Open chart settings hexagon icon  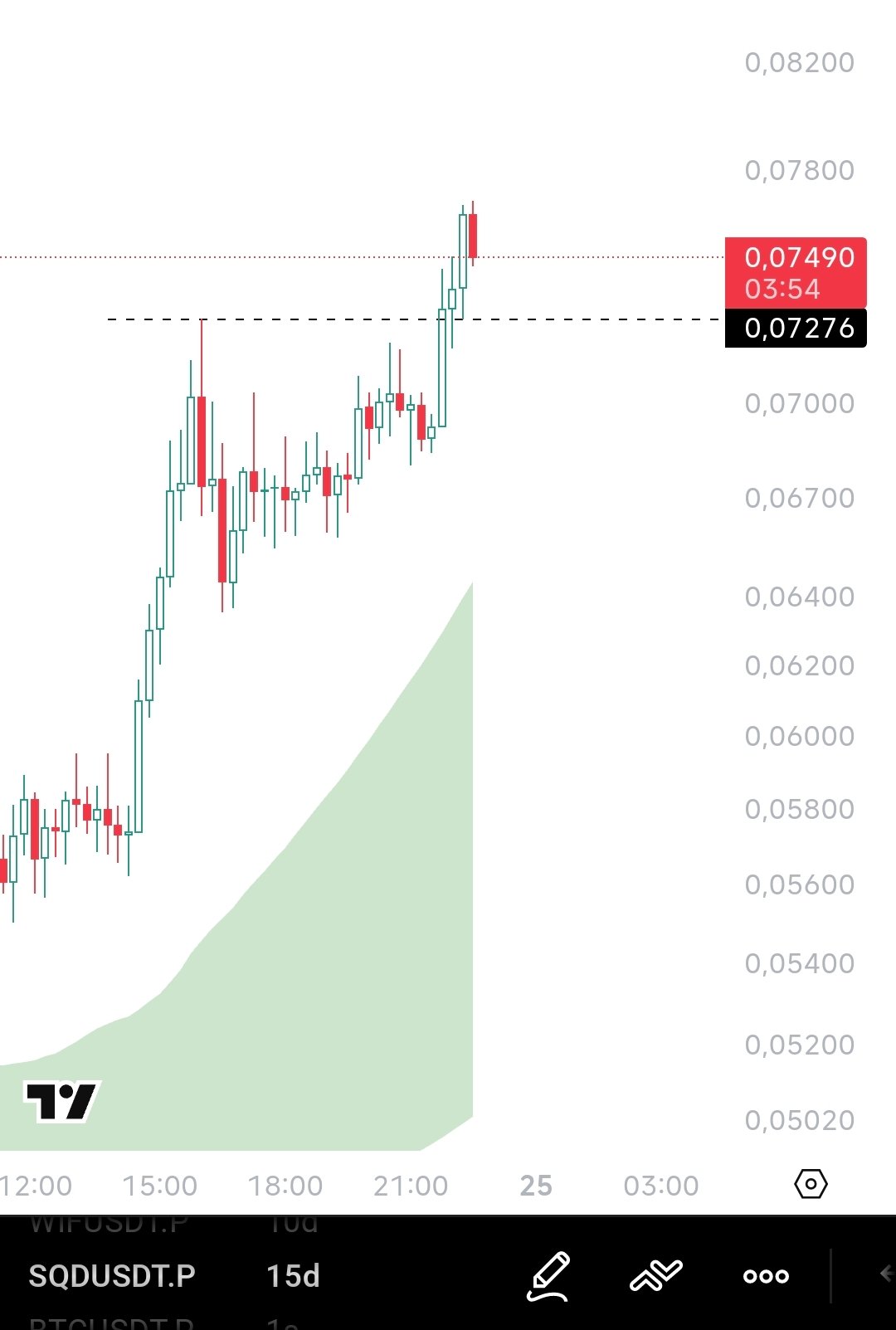click(811, 1184)
